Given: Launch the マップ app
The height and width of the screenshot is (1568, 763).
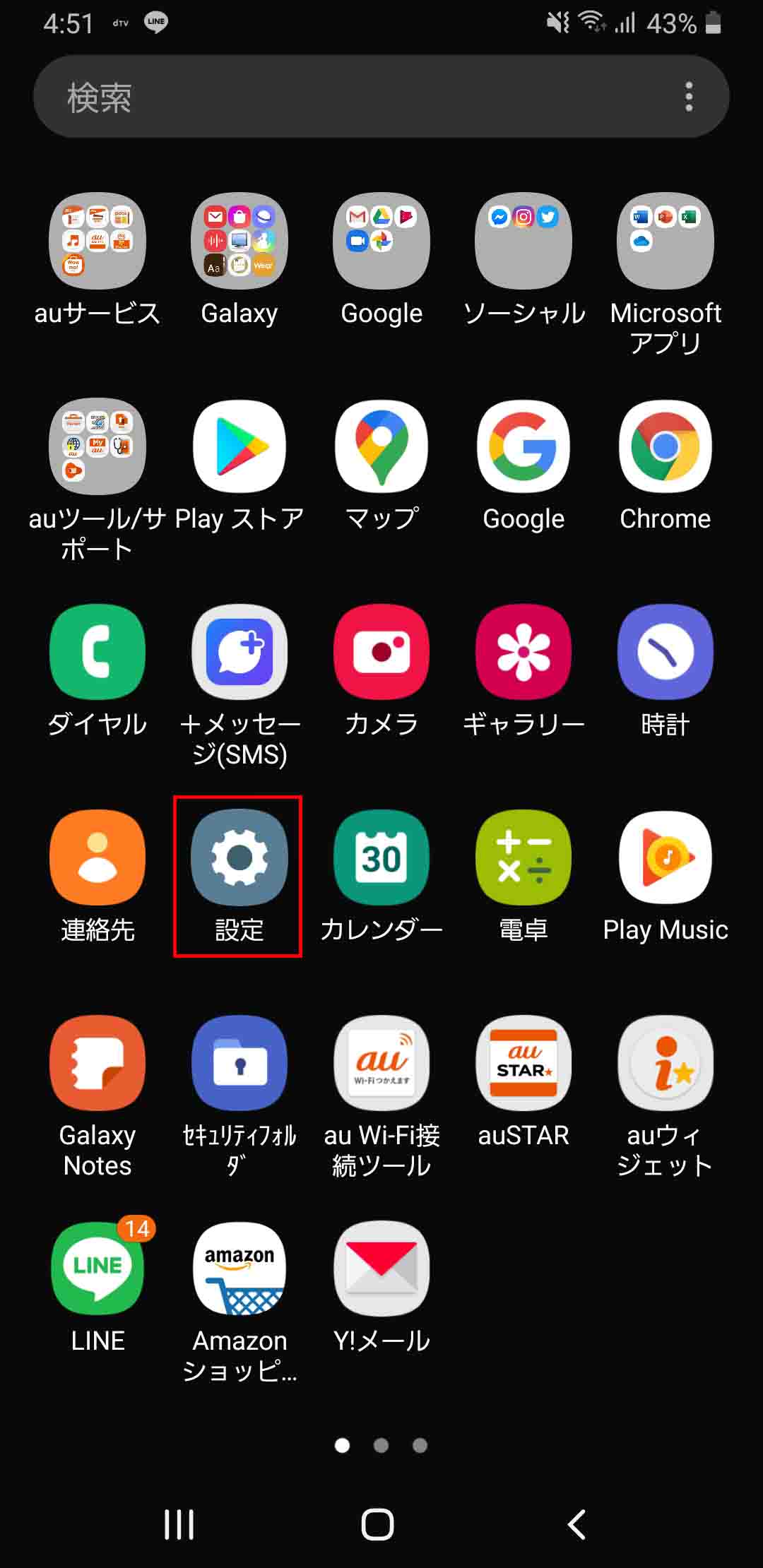Looking at the screenshot, I should tap(381, 446).
